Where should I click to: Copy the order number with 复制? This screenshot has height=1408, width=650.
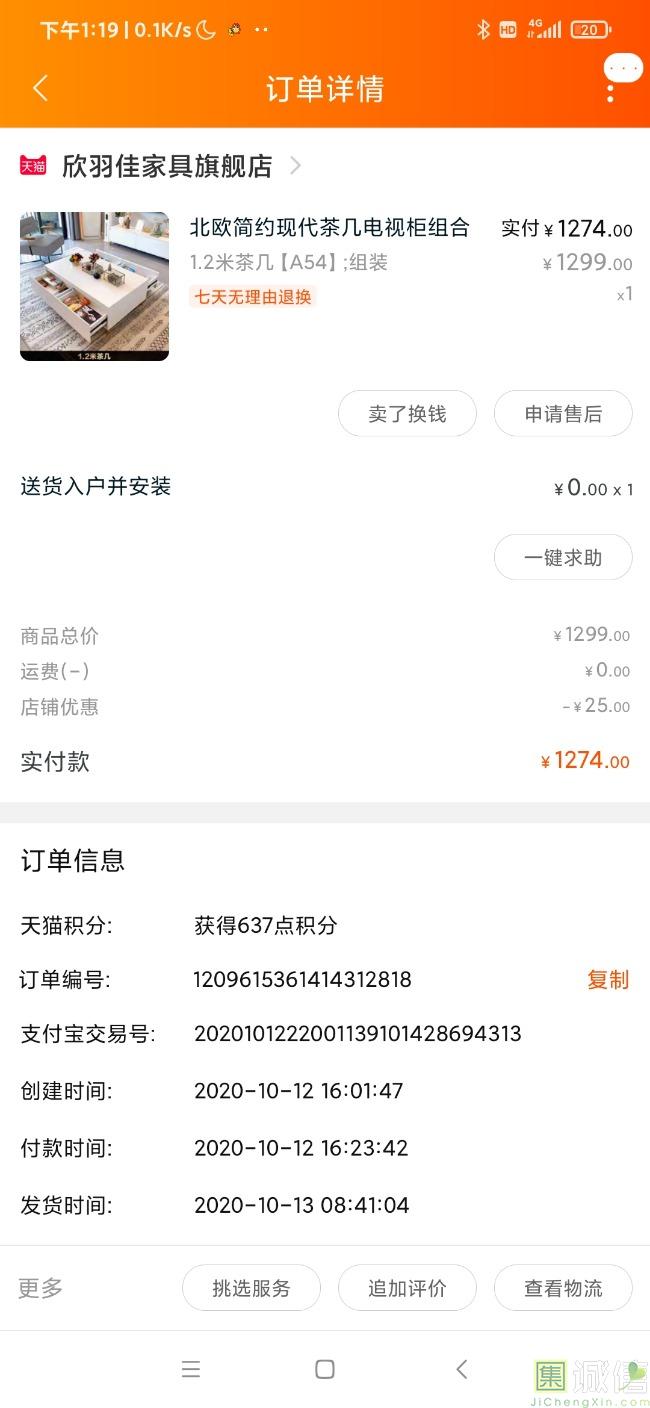(x=607, y=980)
